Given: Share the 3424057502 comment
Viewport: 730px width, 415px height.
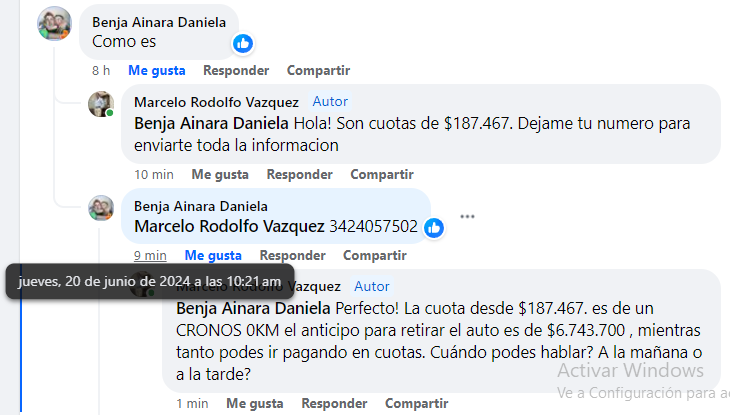Looking at the screenshot, I should coord(375,255).
